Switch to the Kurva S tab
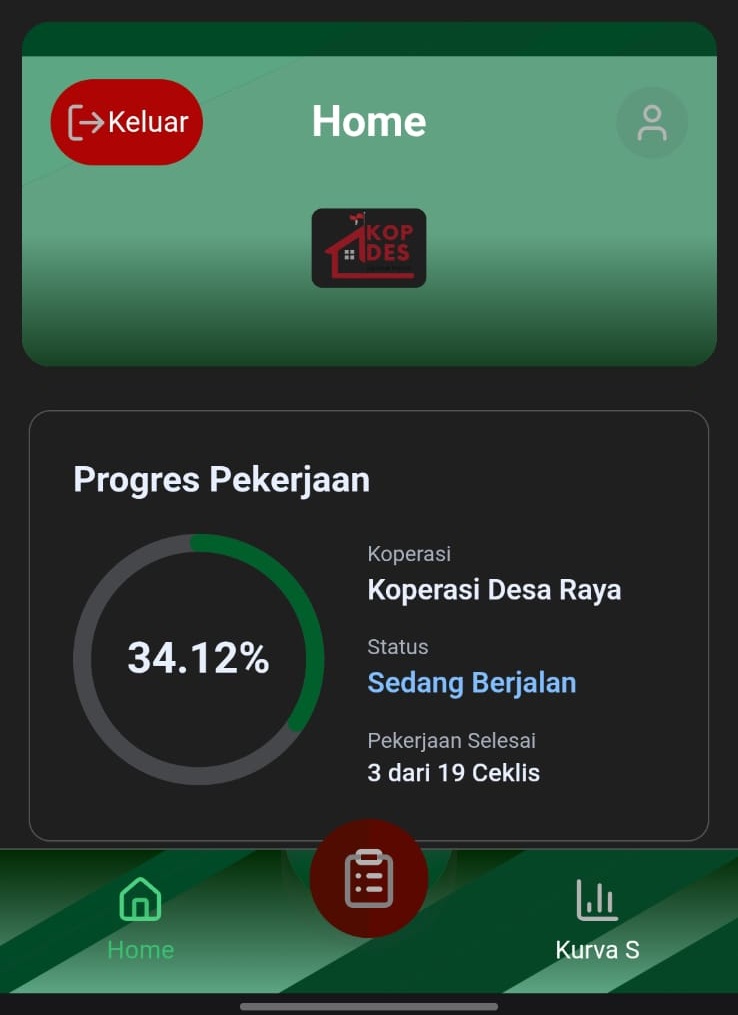The width and height of the screenshot is (738, 1015). [x=597, y=920]
